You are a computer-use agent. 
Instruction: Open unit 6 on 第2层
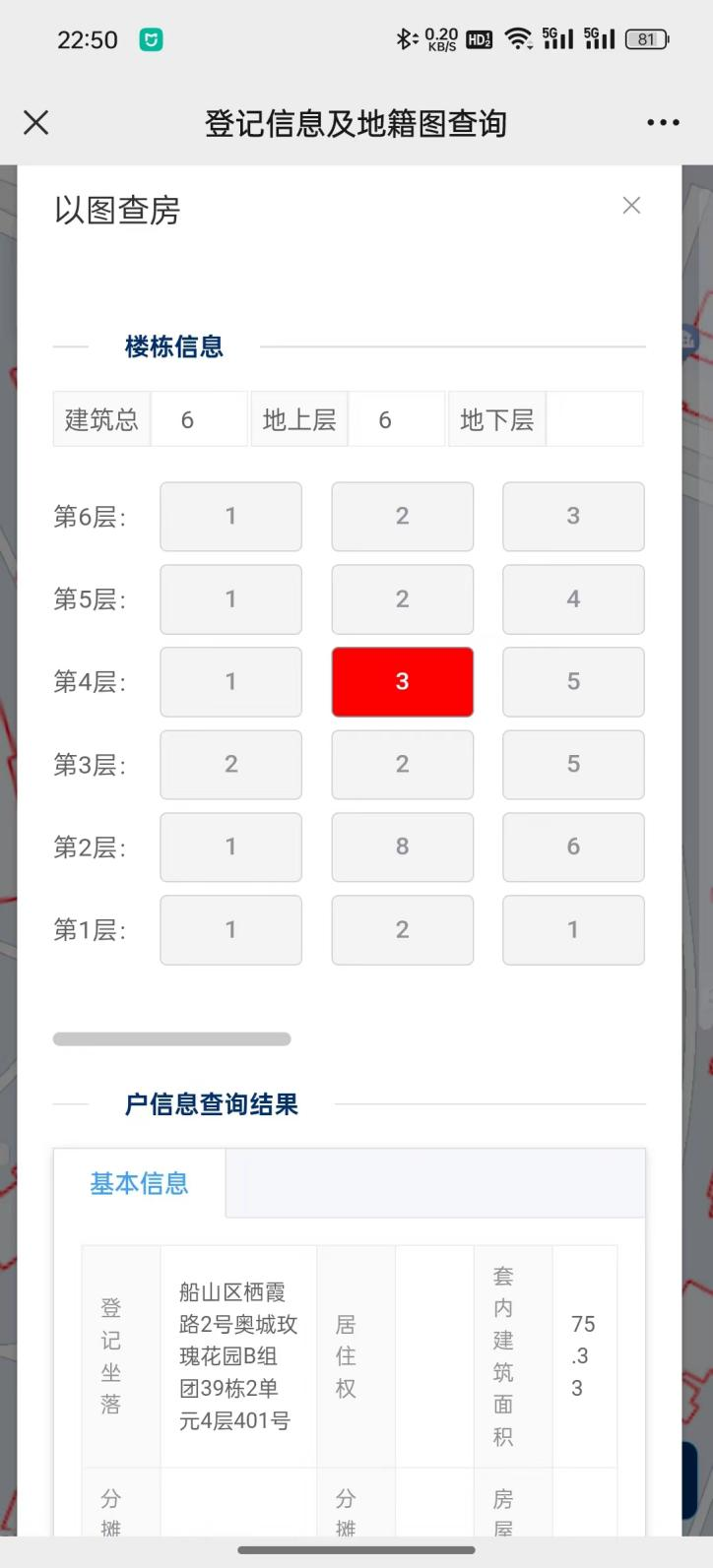(573, 847)
